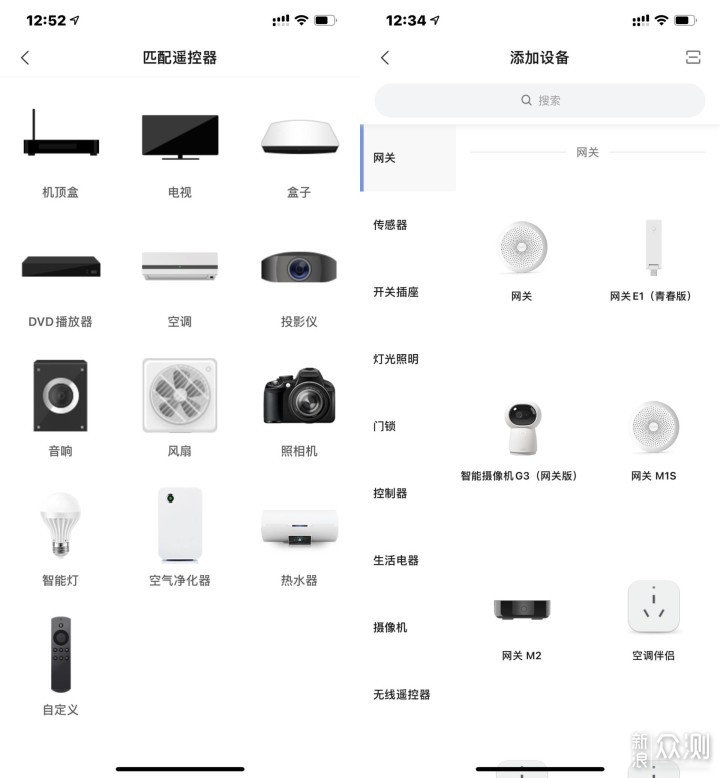Tap the 搜索 search field

click(x=540, y=100)
